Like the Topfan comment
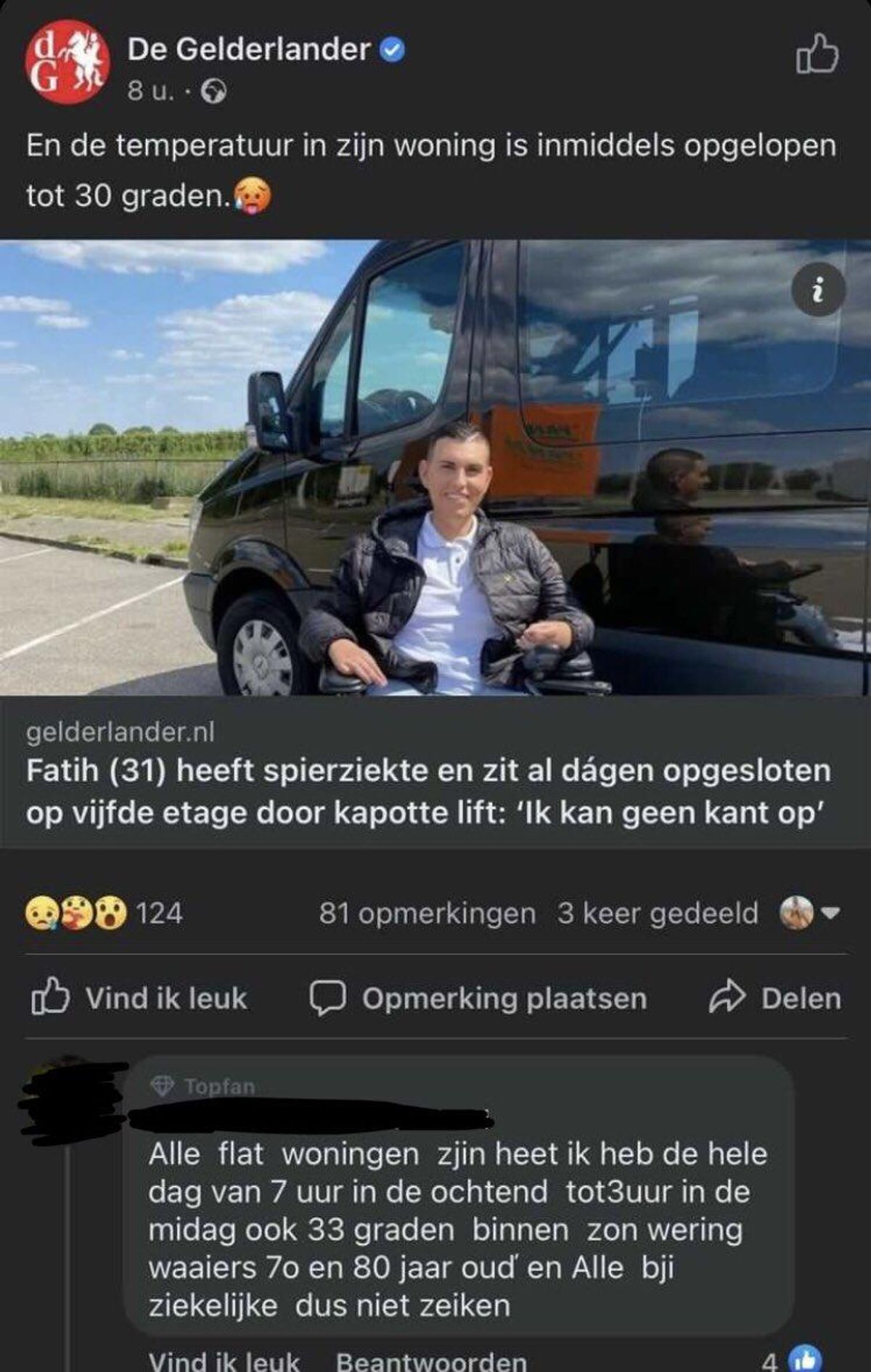 click(224, 1361)
